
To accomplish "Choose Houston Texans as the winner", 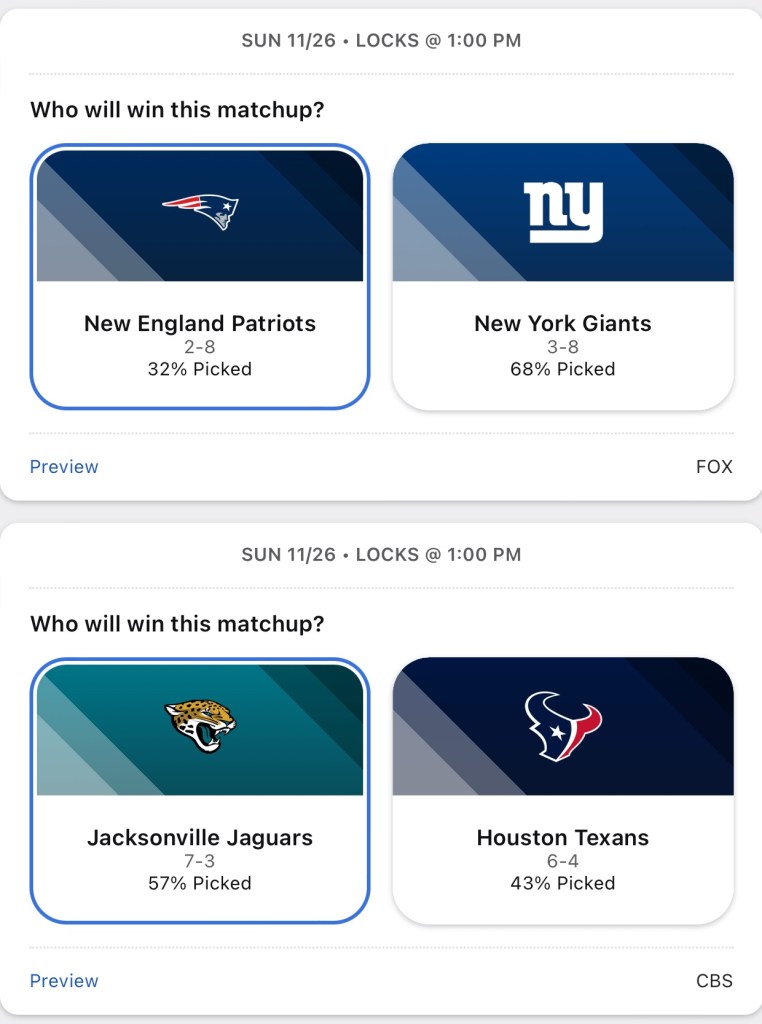I will coord(563,791).
